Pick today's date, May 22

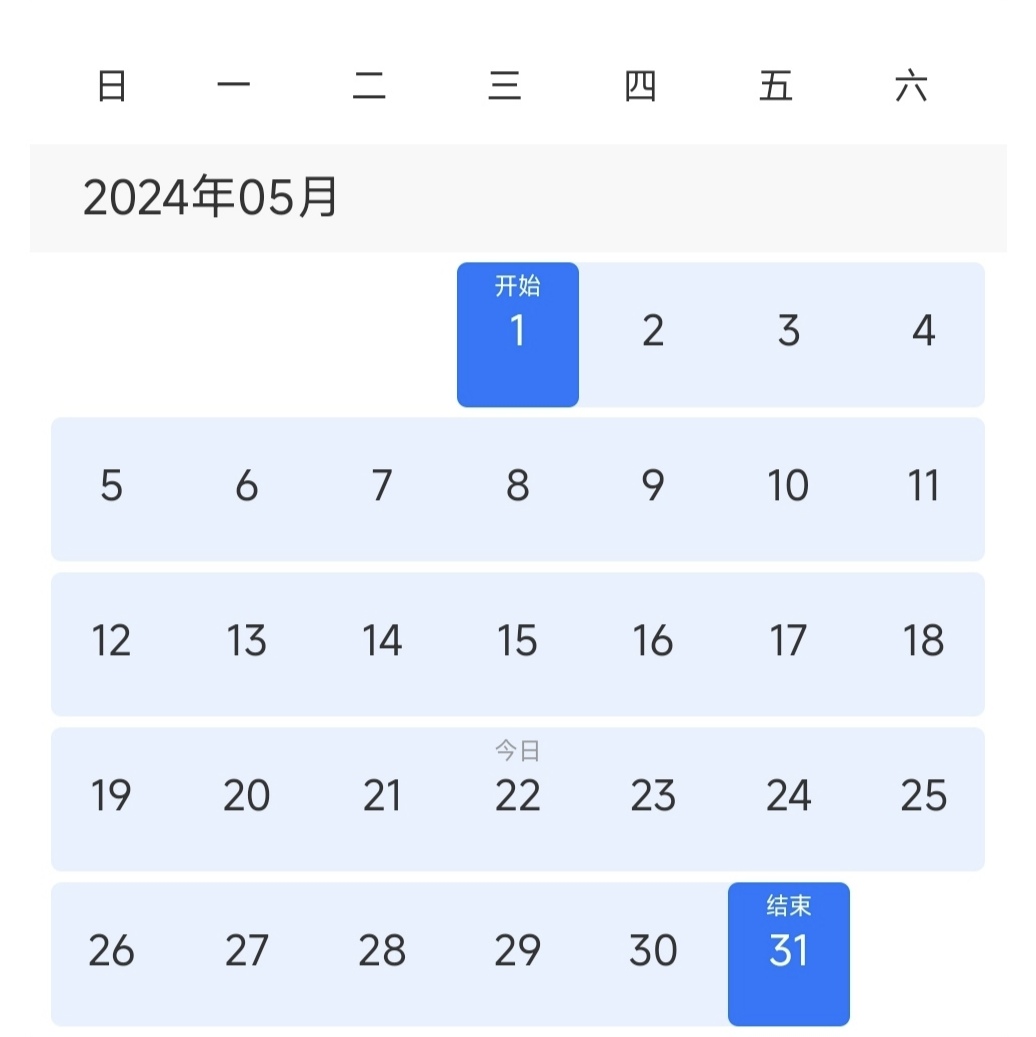pyautogui.click(x=517, y=796)
